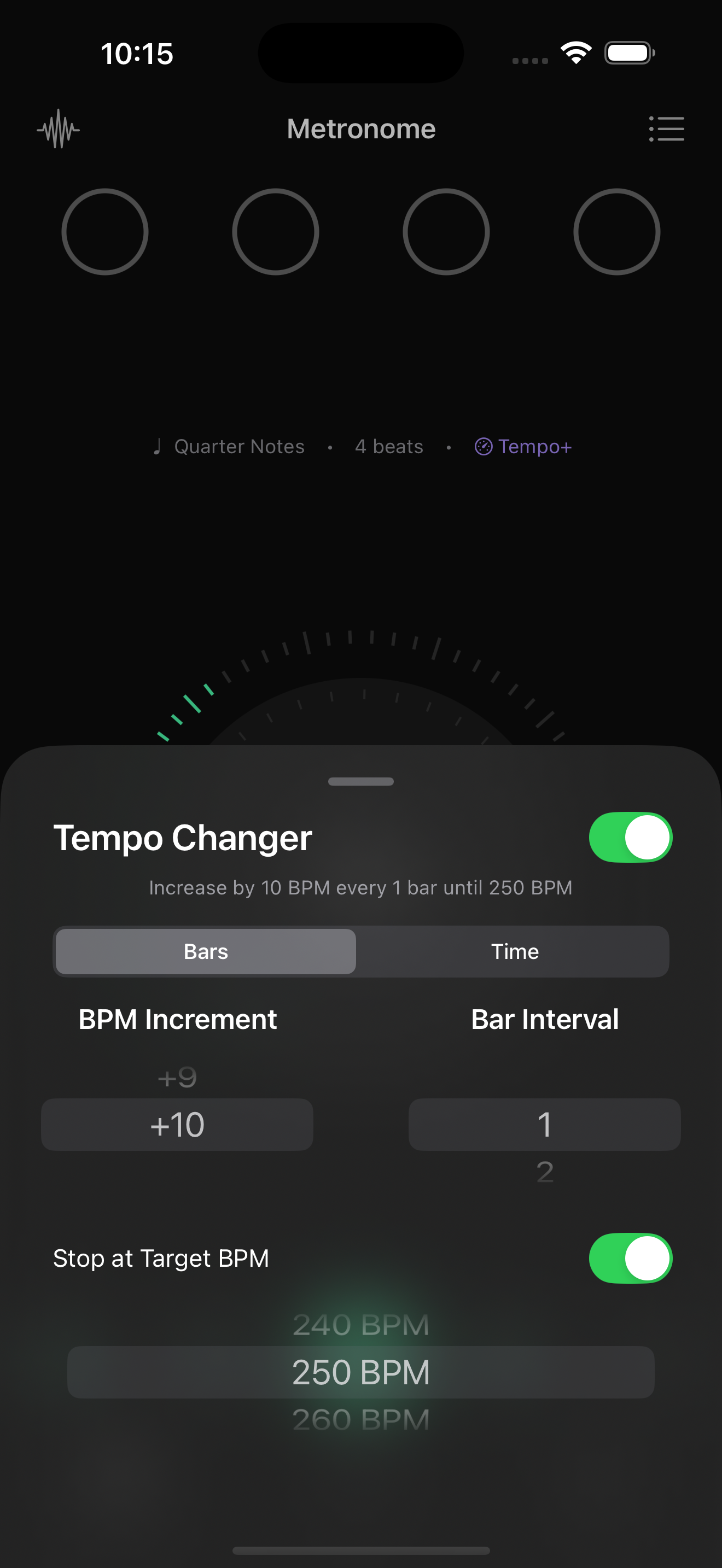
Task: Select the 250 BPM target value
Action: (360, 1373)
